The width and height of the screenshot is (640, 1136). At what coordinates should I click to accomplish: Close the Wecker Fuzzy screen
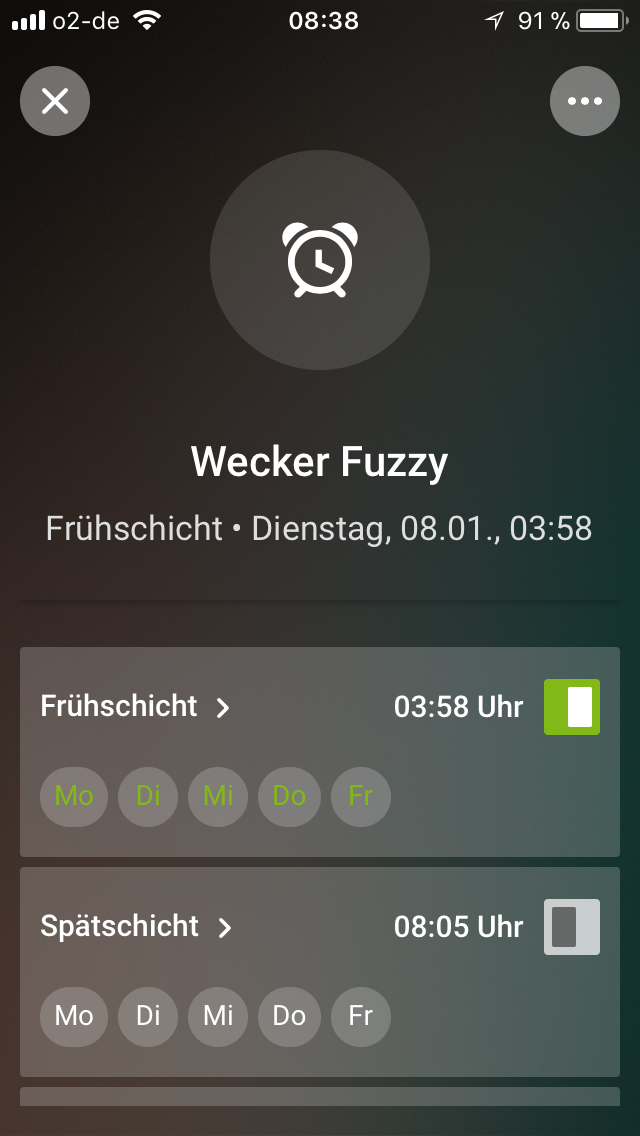pos(55,101)
